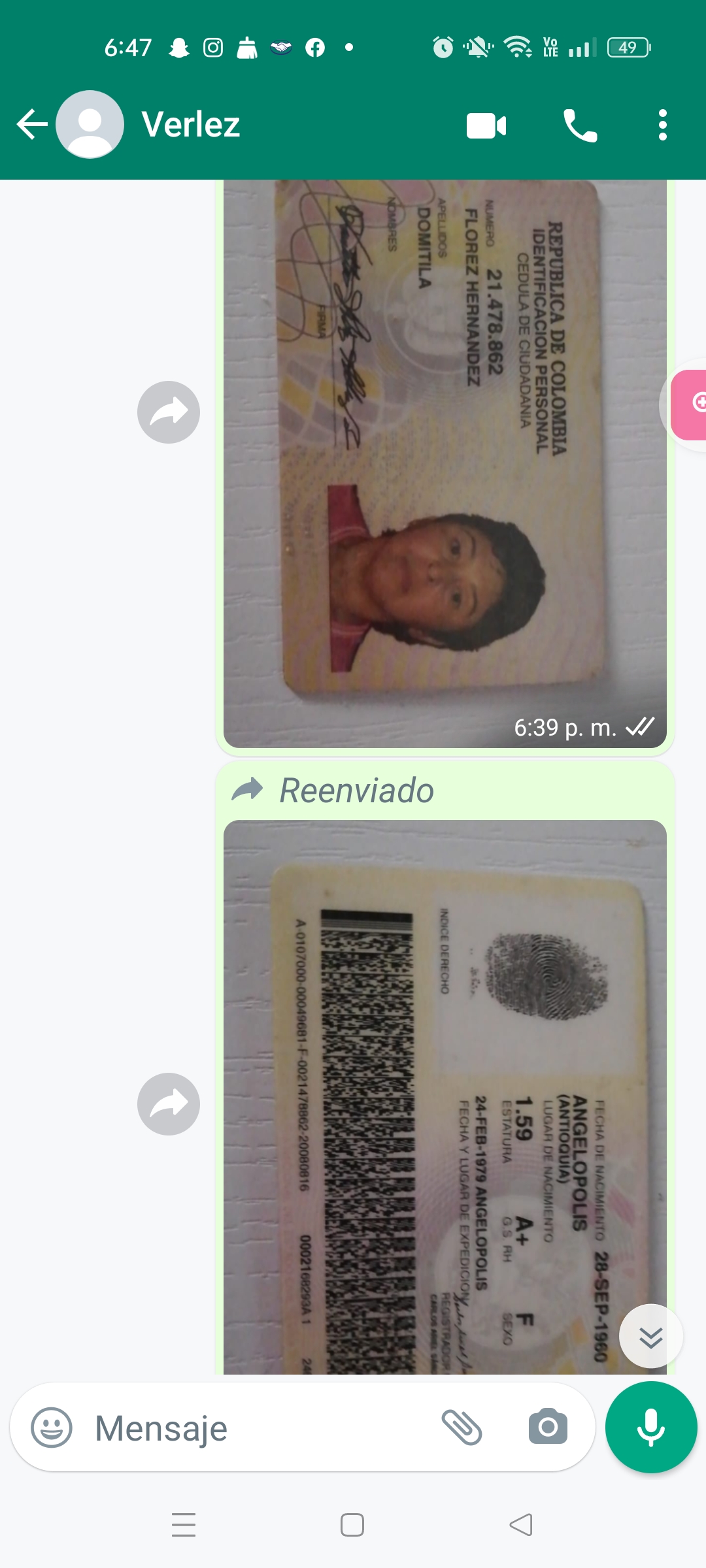
Task: Open Verlez's contact profile
Action: pos(191,124)
